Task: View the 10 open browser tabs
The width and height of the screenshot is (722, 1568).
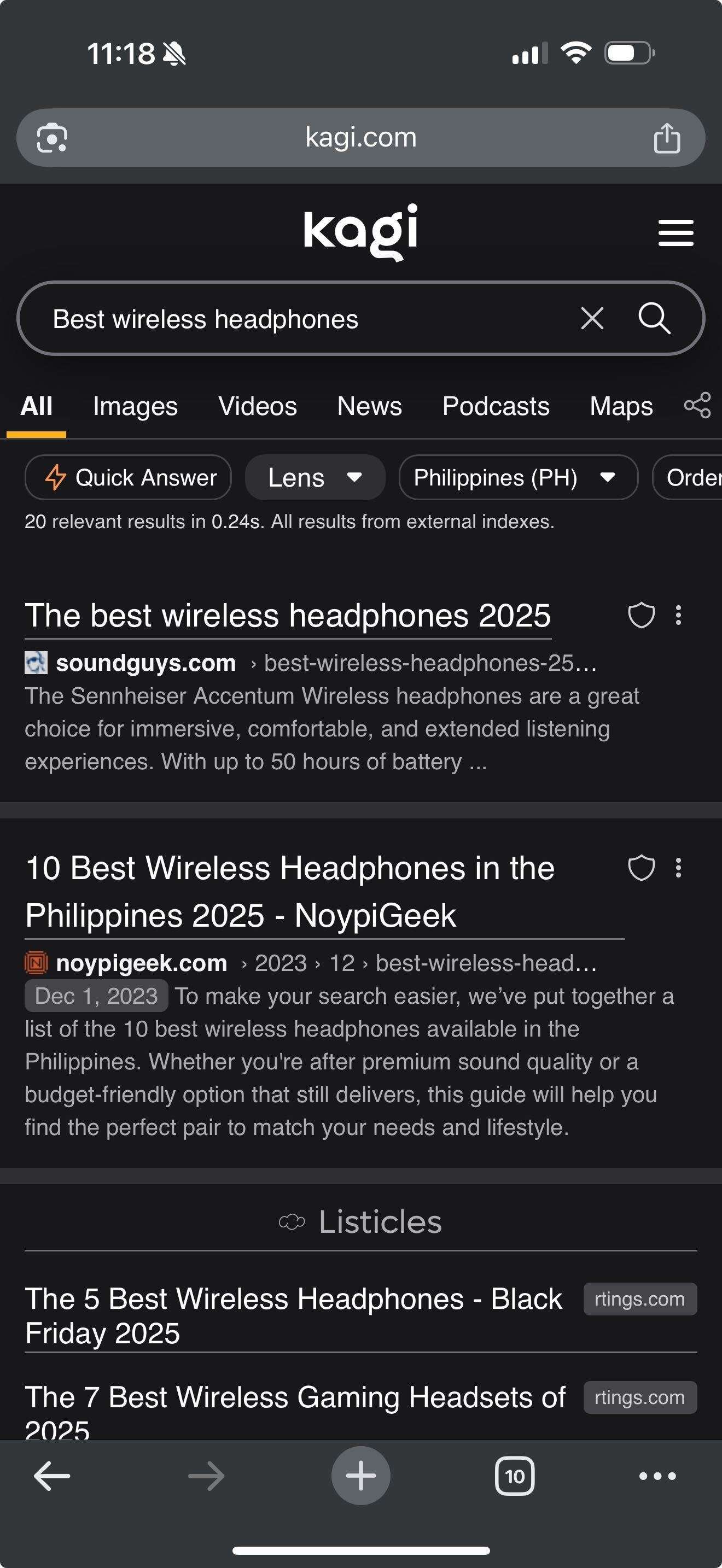Action: [x=514, y=1476]
